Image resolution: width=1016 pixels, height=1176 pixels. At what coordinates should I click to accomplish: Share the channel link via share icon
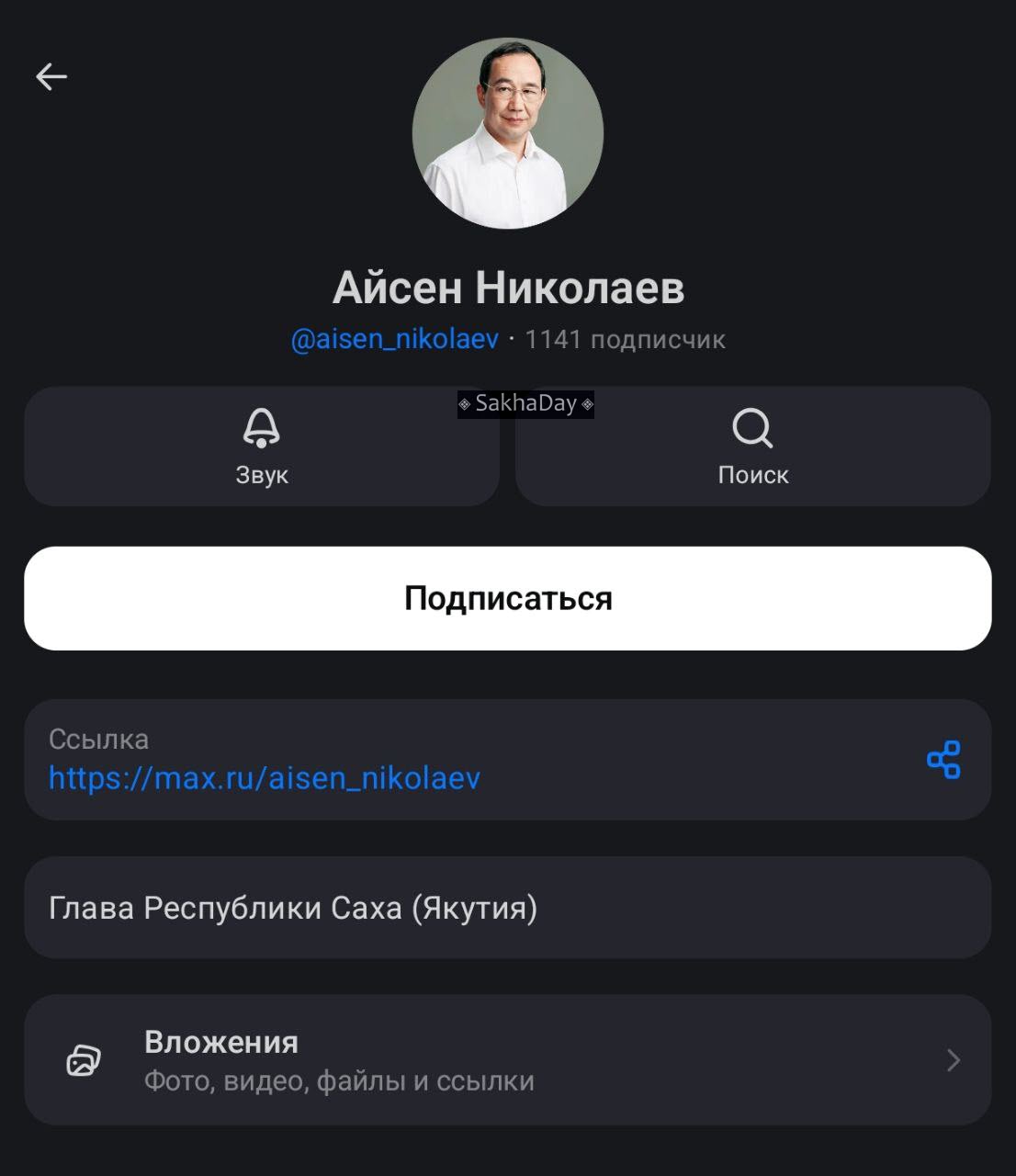point(943,760)
